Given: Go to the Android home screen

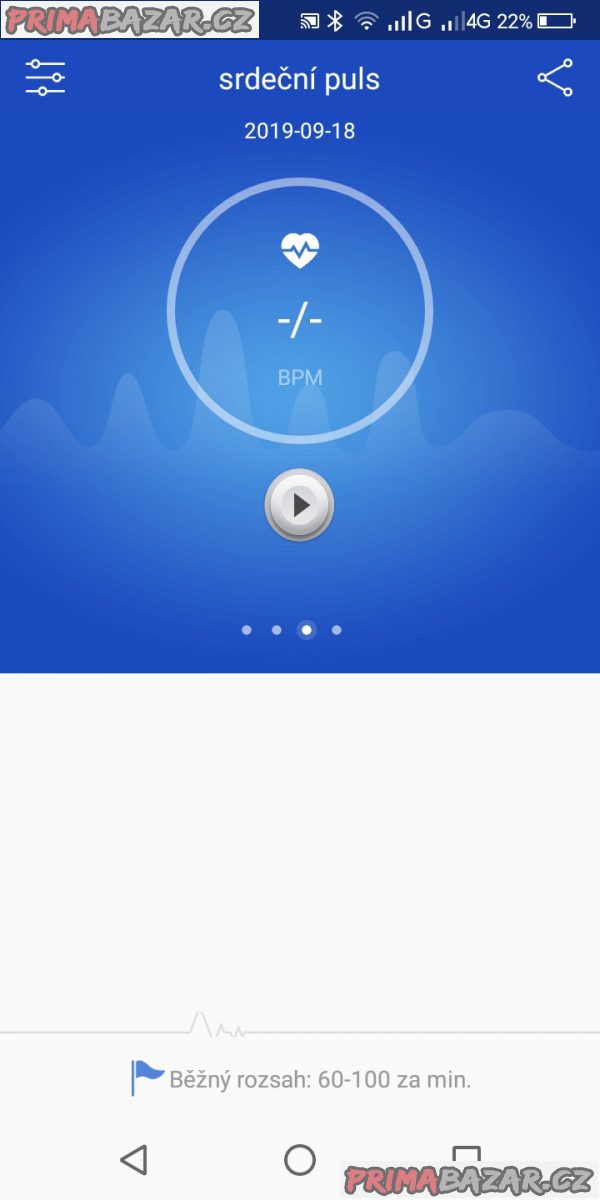Looking at the screenshot, I should [300, 1159].
